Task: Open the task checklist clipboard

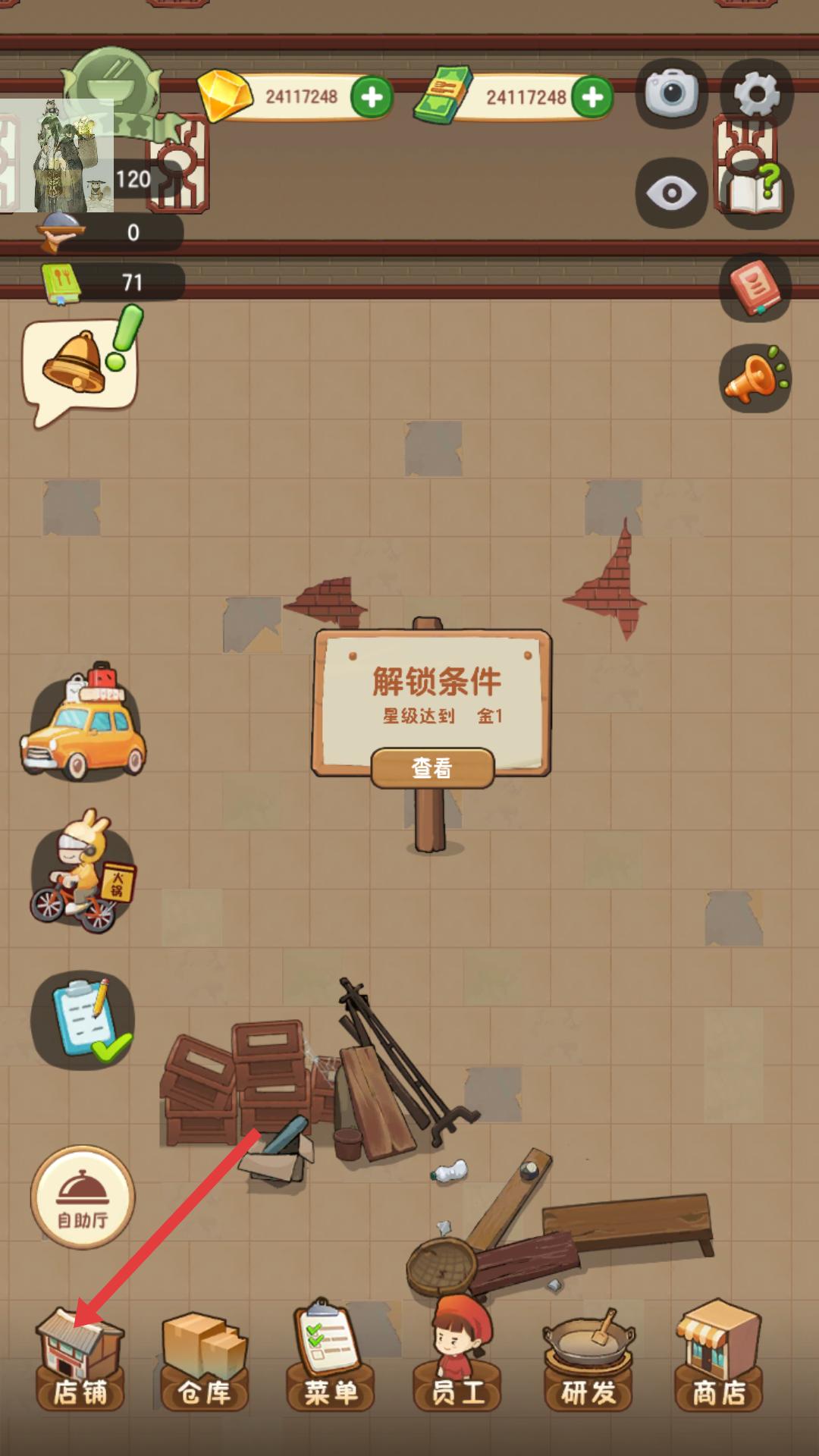Action: (83, 1020)
